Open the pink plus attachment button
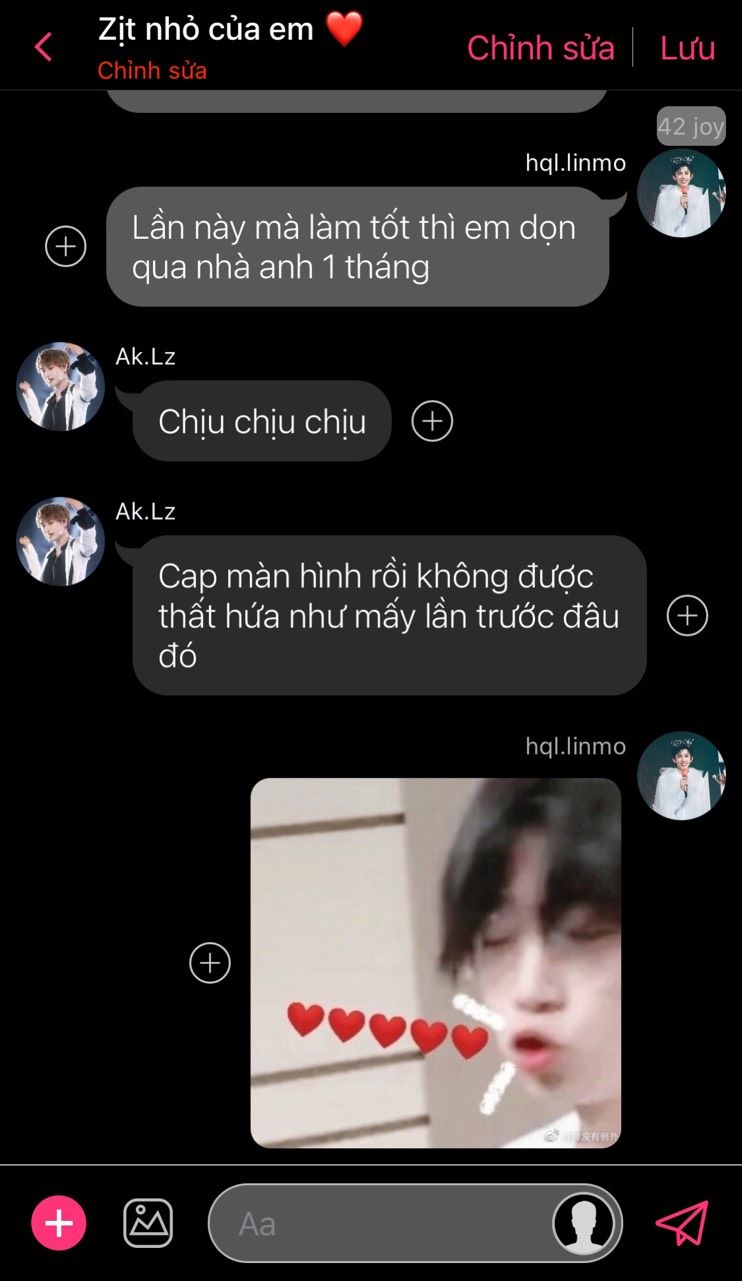Screen dimensions: 742x1281 coord(59,1223)
